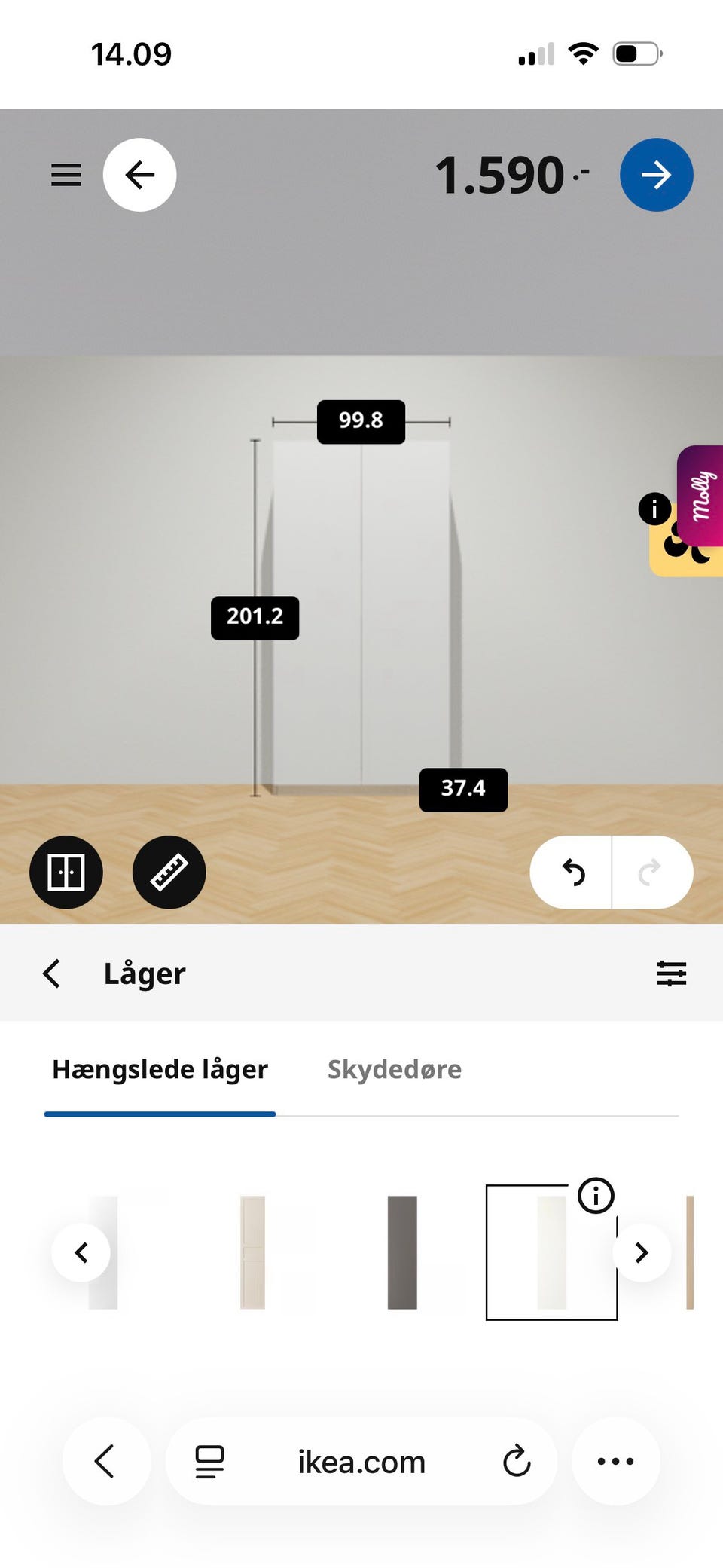Collapse the Låger panel with back chevron
Image resolution: width=723 pixels, height=1568 pixels.
click(51, 973)
